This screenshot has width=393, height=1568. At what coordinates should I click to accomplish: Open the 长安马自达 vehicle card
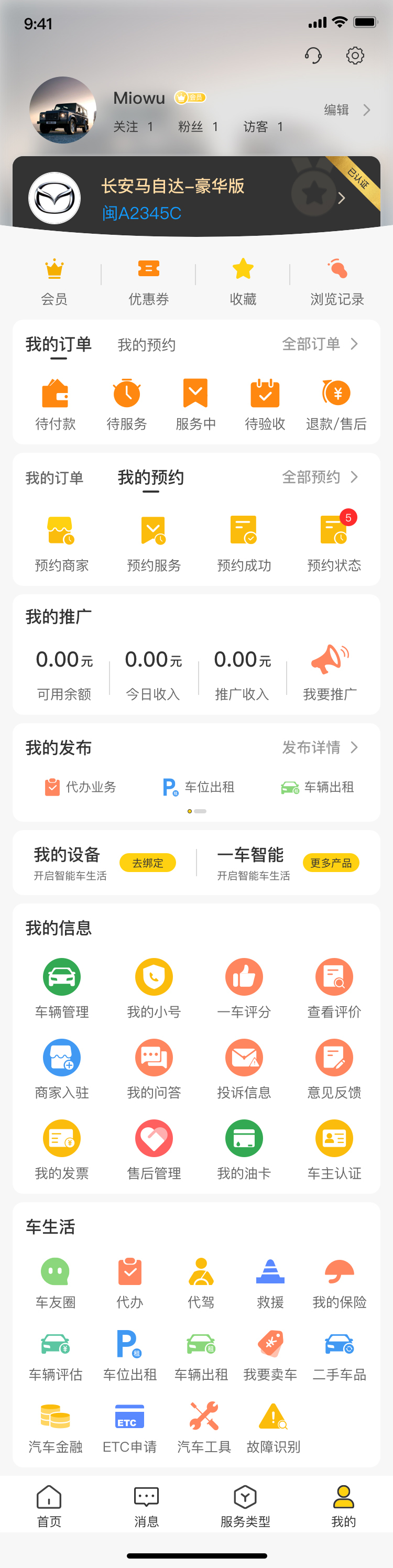click(196, 198)
